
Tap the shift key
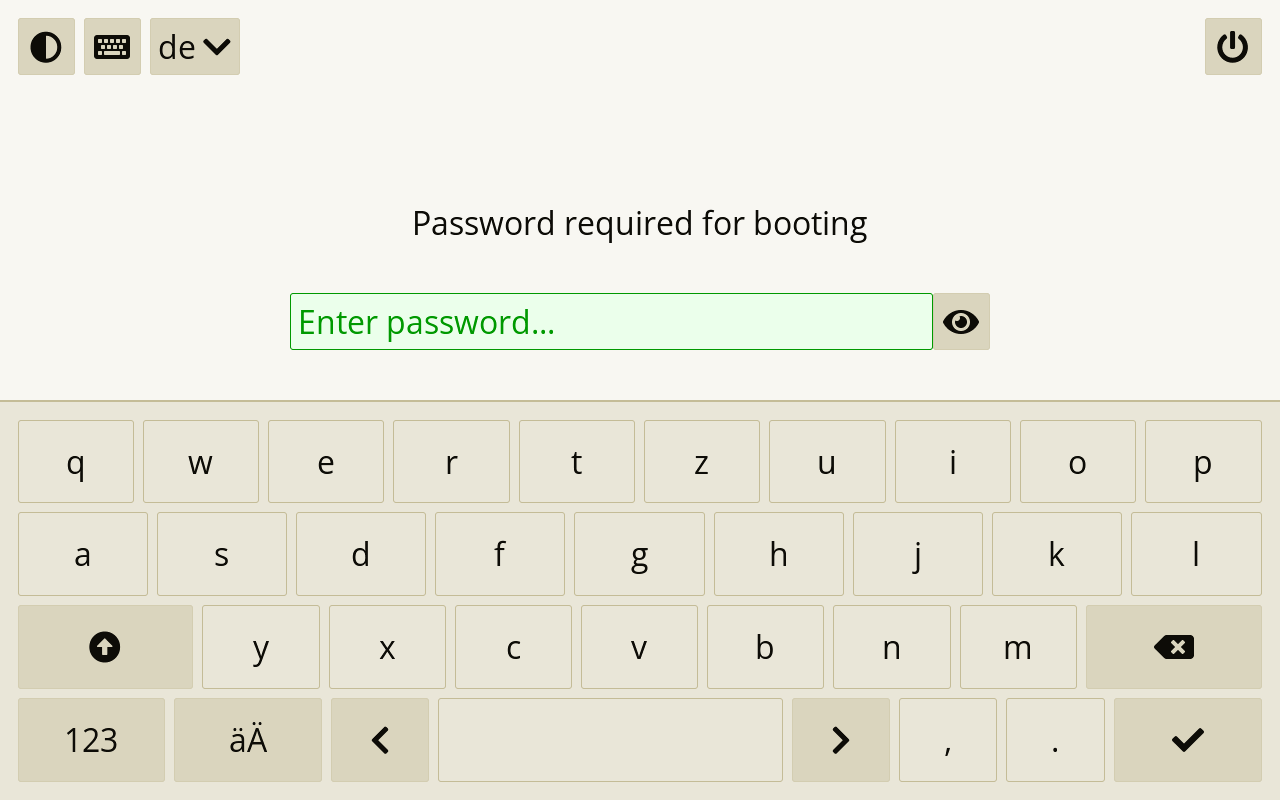pos(105,647)
